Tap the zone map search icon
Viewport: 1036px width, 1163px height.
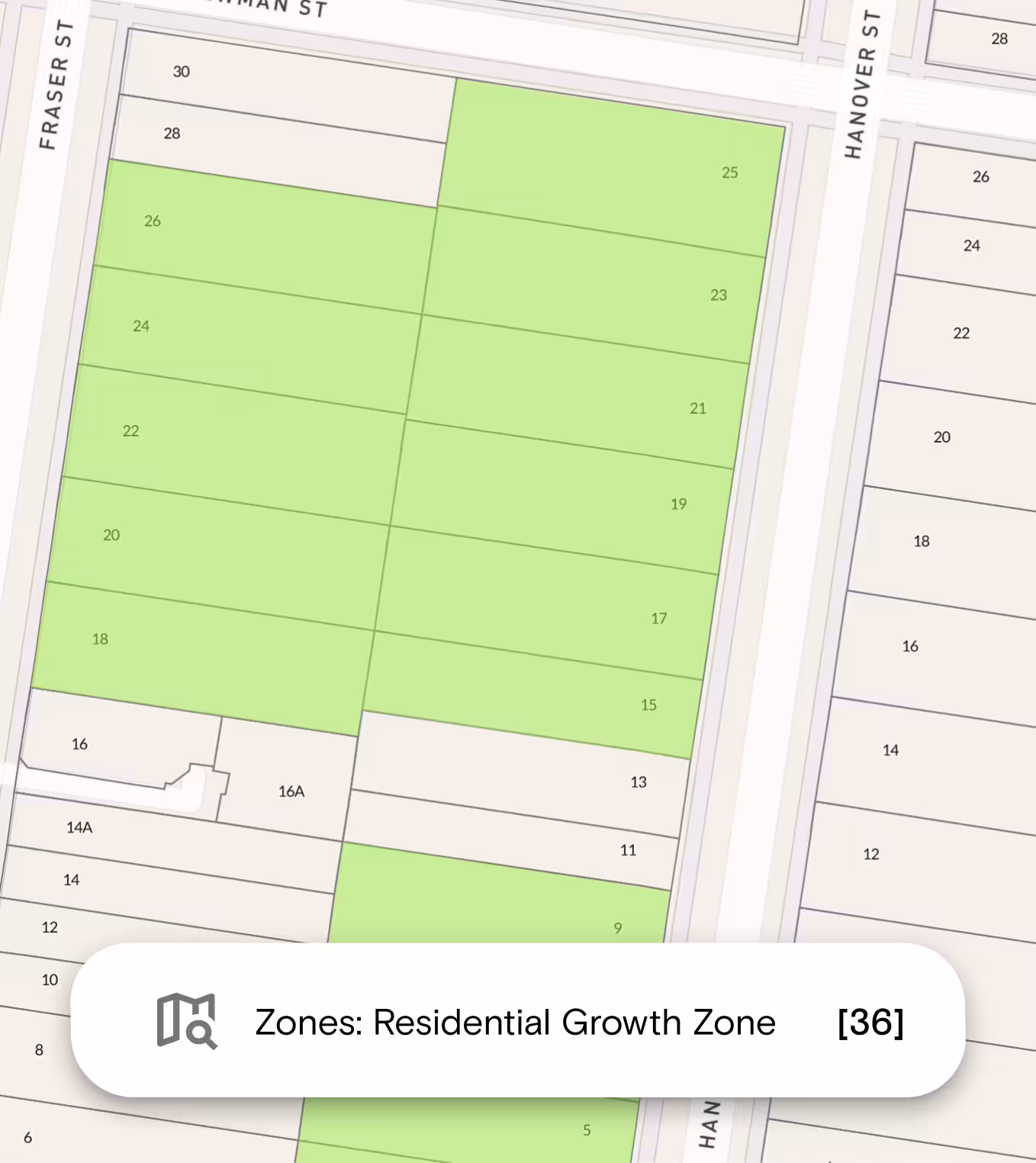tap(187, 1021)
